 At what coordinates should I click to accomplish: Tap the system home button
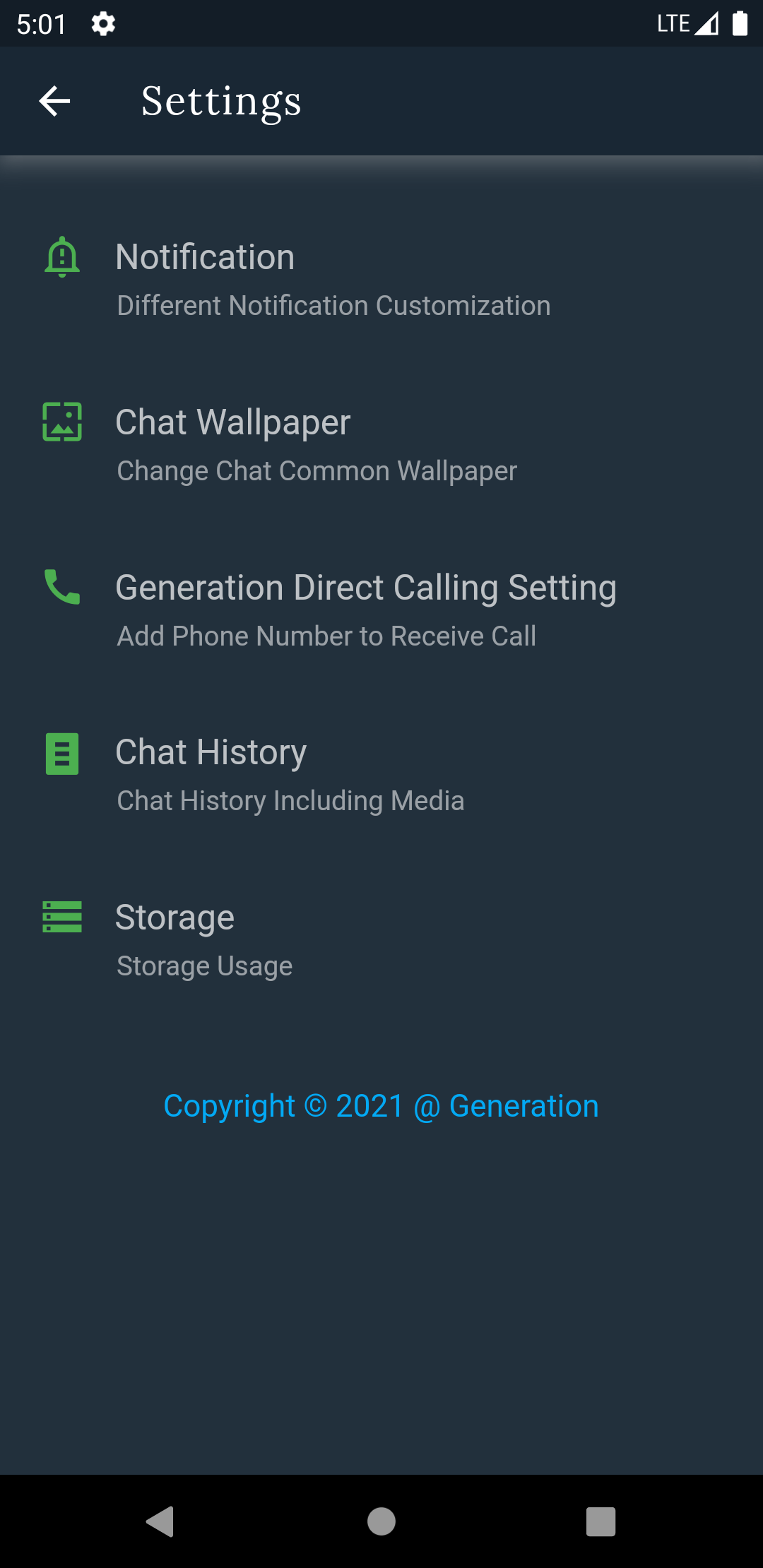pyautogui.click(x=381, y=1521)
